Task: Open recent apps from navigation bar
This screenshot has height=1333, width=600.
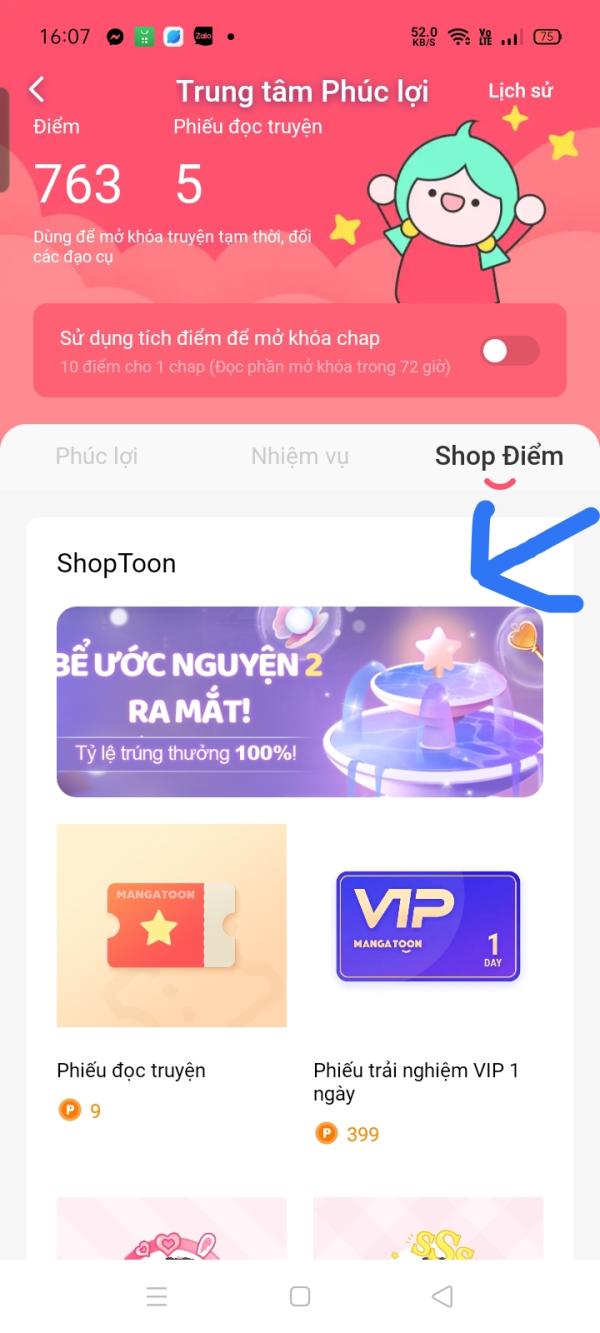Action: tap(157, 1297)
